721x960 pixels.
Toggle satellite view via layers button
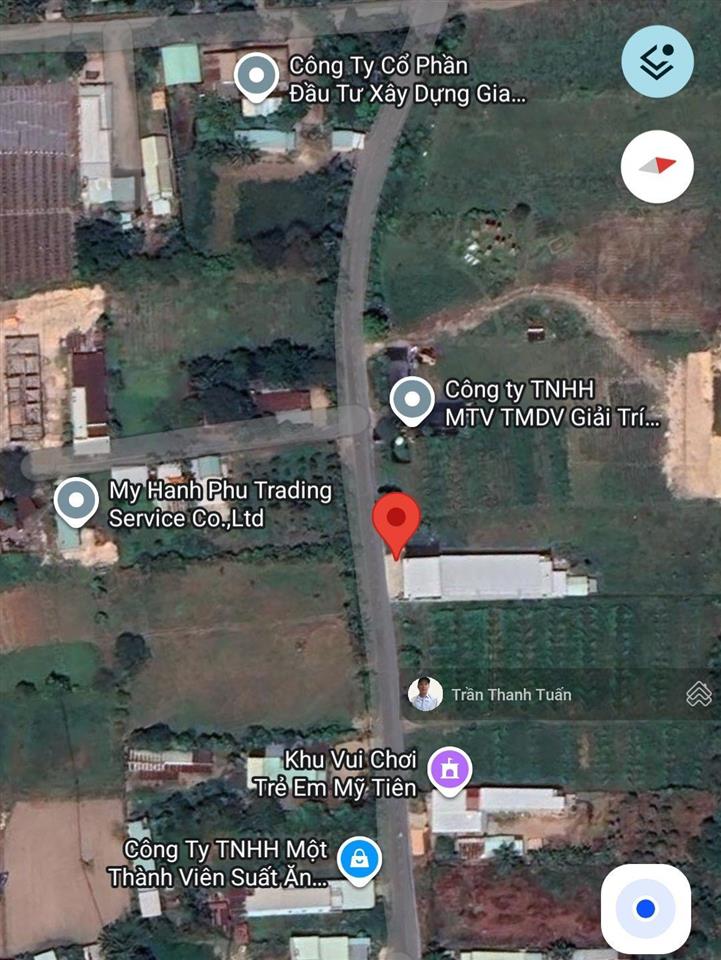tap(657, 61)
